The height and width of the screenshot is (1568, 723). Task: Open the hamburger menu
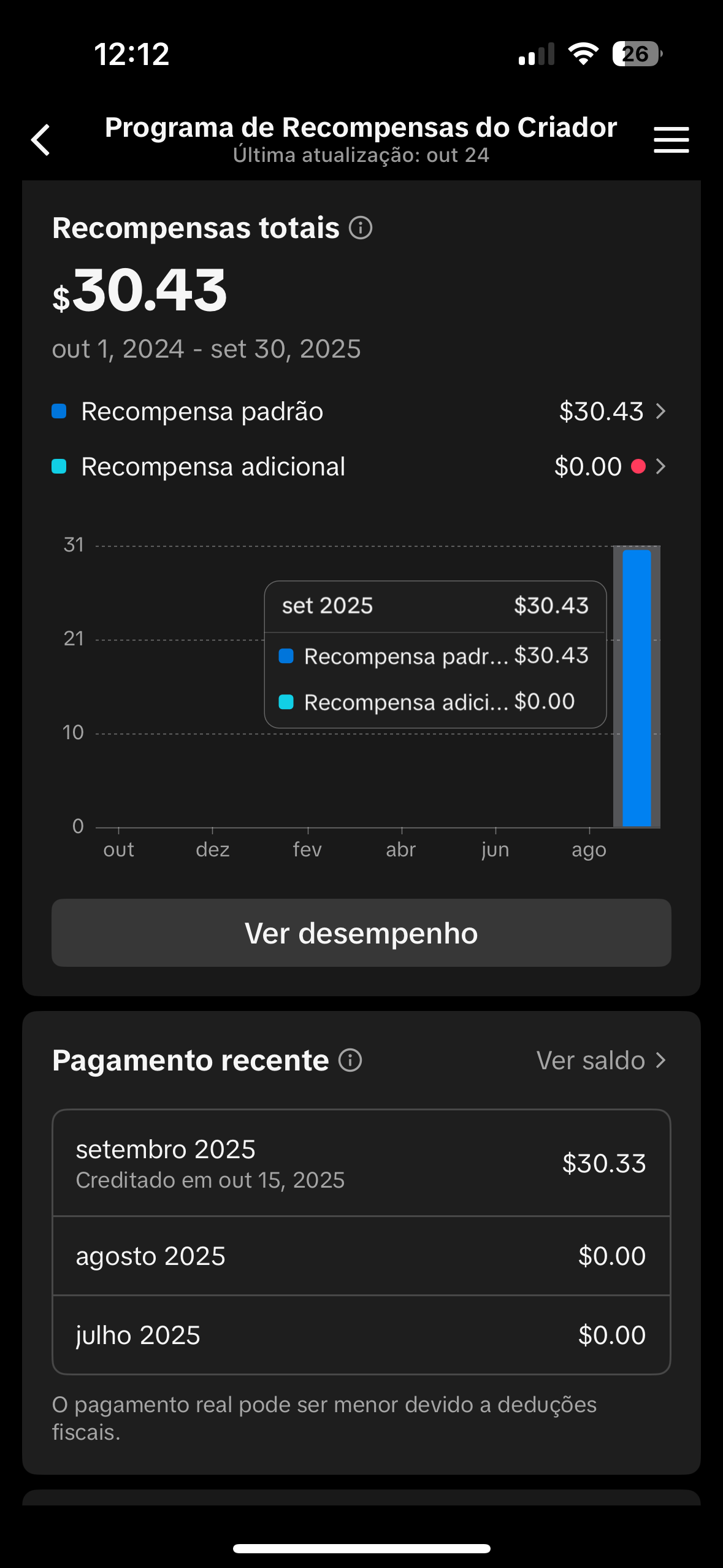[x=671, y=140]
